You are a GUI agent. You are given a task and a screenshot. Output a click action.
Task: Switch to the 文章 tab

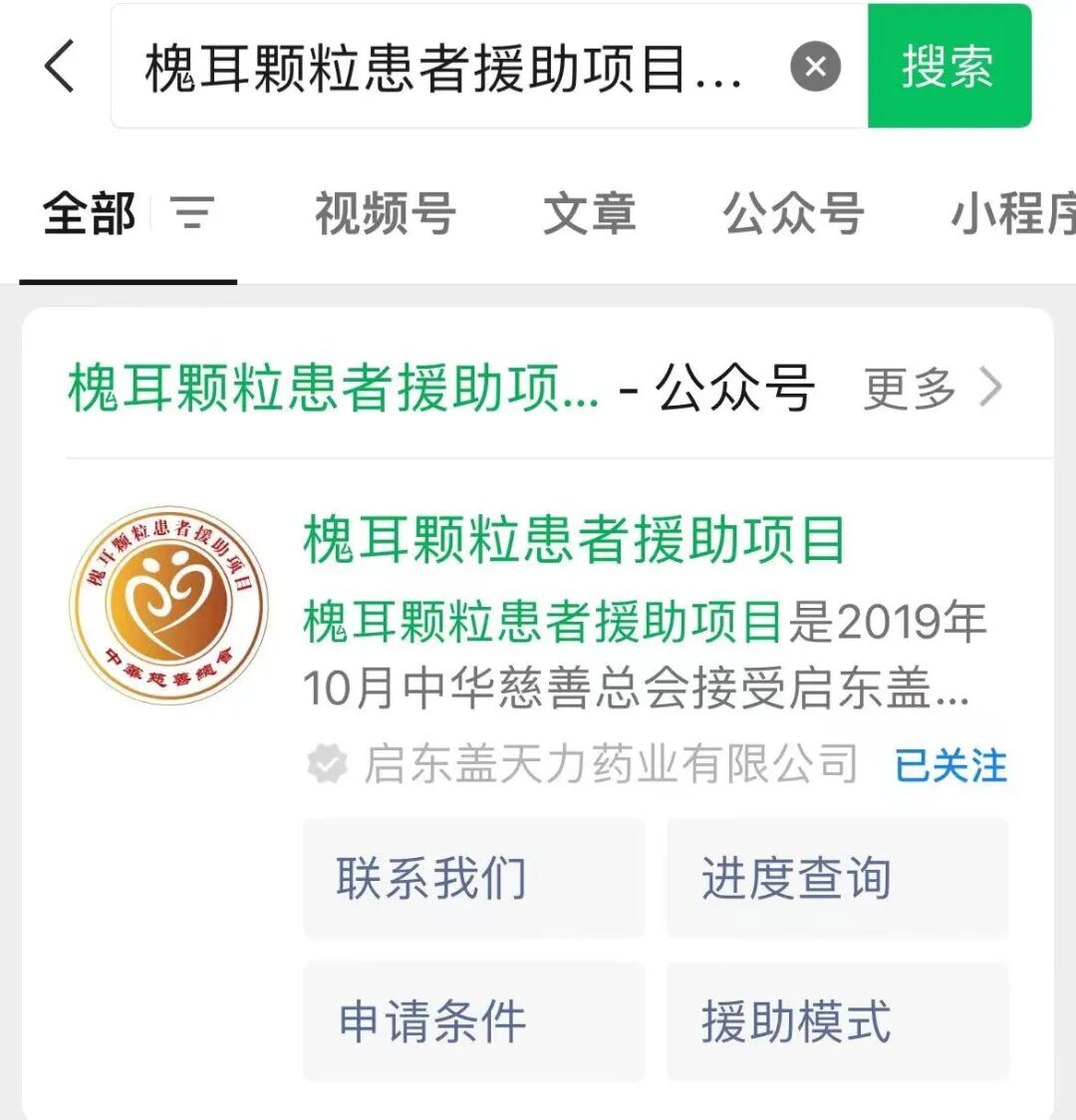point(590,213)
